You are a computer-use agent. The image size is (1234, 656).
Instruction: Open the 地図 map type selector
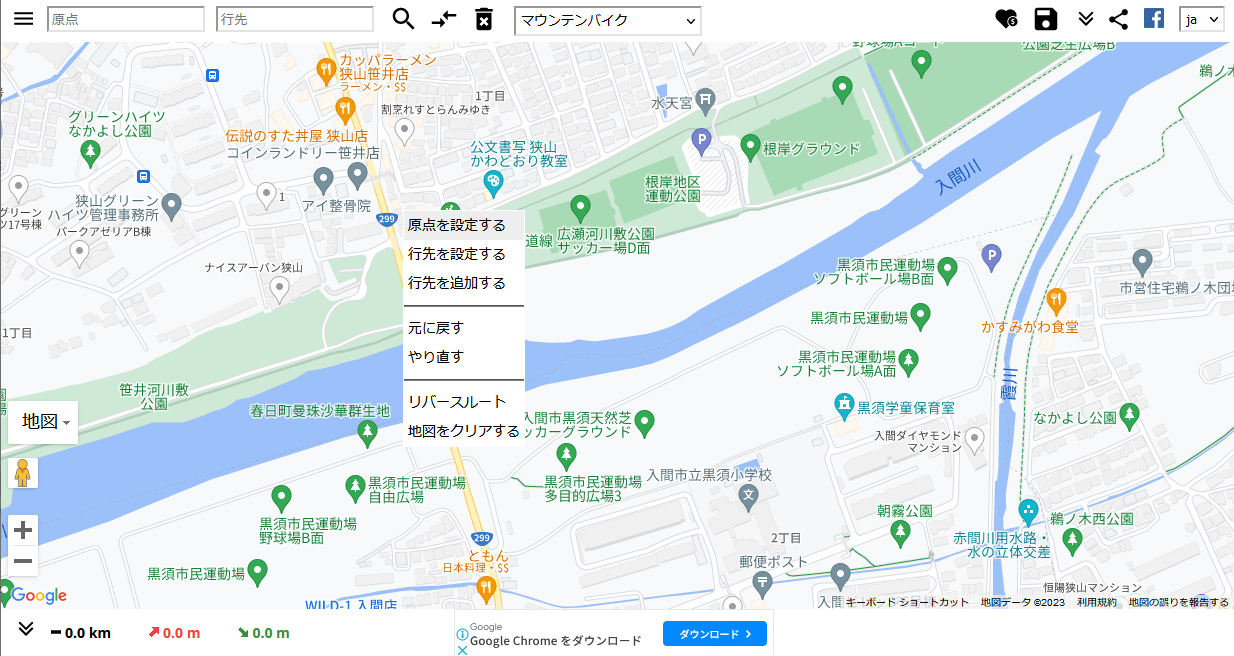tap(44, 421)
